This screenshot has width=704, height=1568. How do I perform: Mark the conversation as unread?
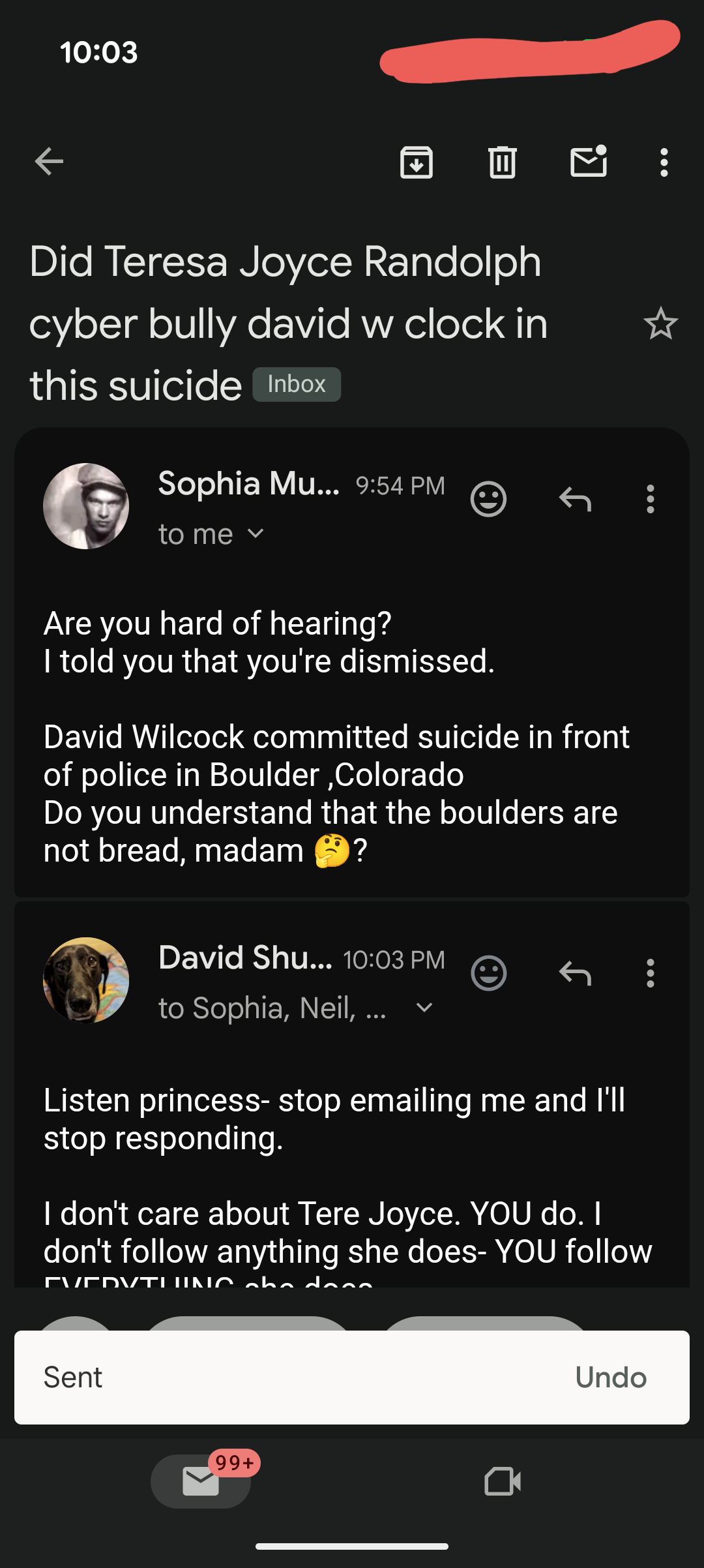(x=589, y=162)
